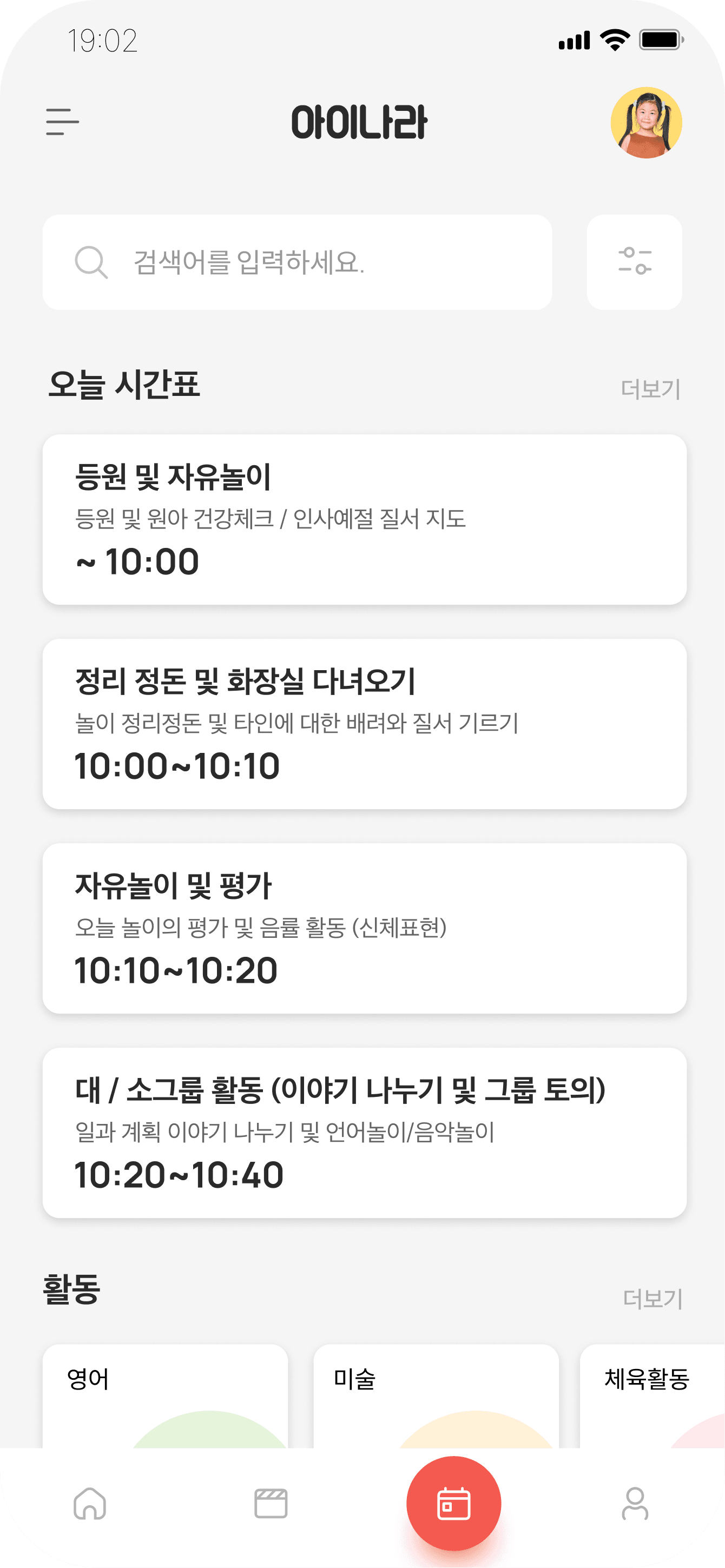Open the 대 / 소그룹 활동 card

pos(364,1133)
